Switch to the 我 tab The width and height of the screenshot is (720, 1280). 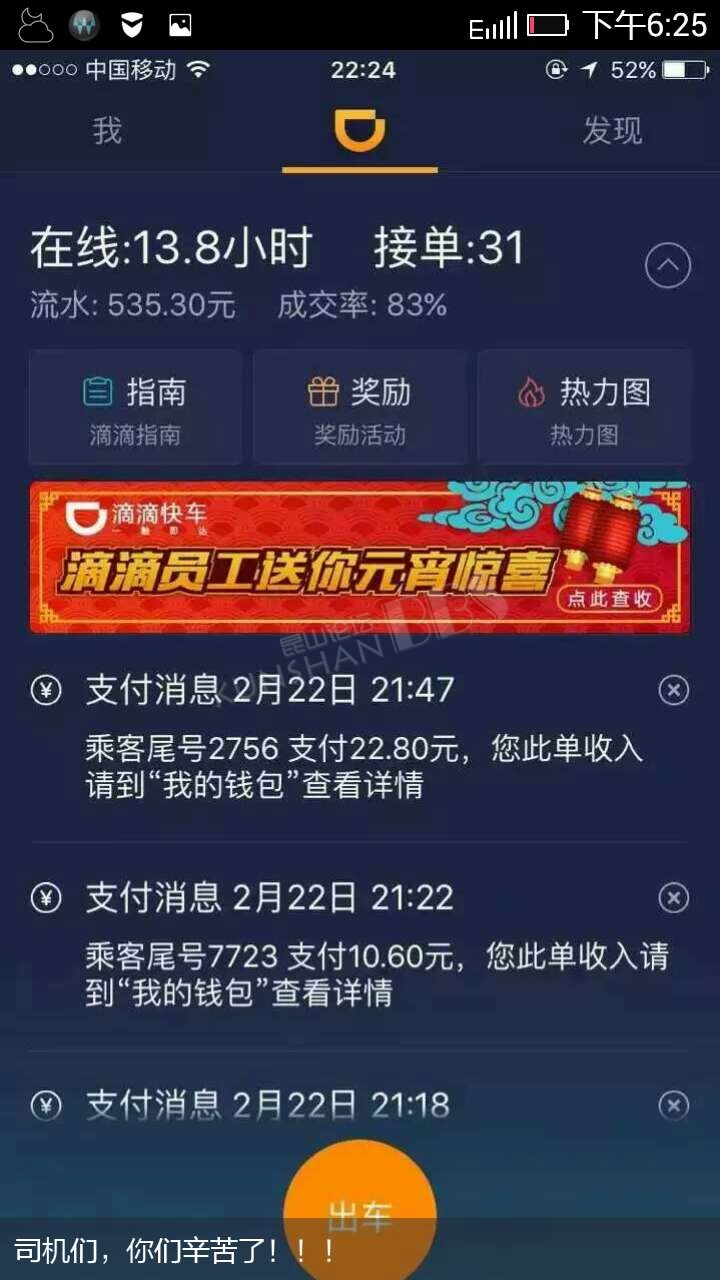click(x=107, y=131)
